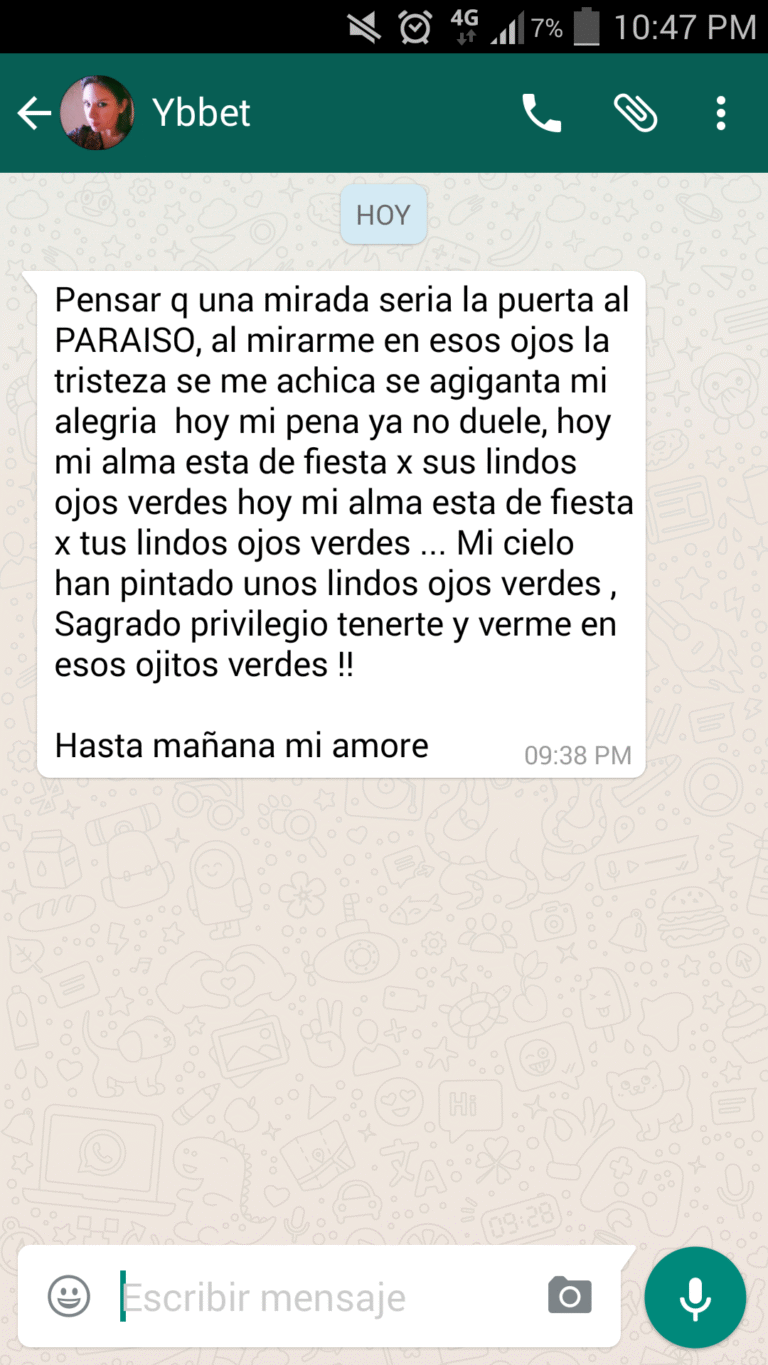Open the attachment paperclip menu

[635, 114]
